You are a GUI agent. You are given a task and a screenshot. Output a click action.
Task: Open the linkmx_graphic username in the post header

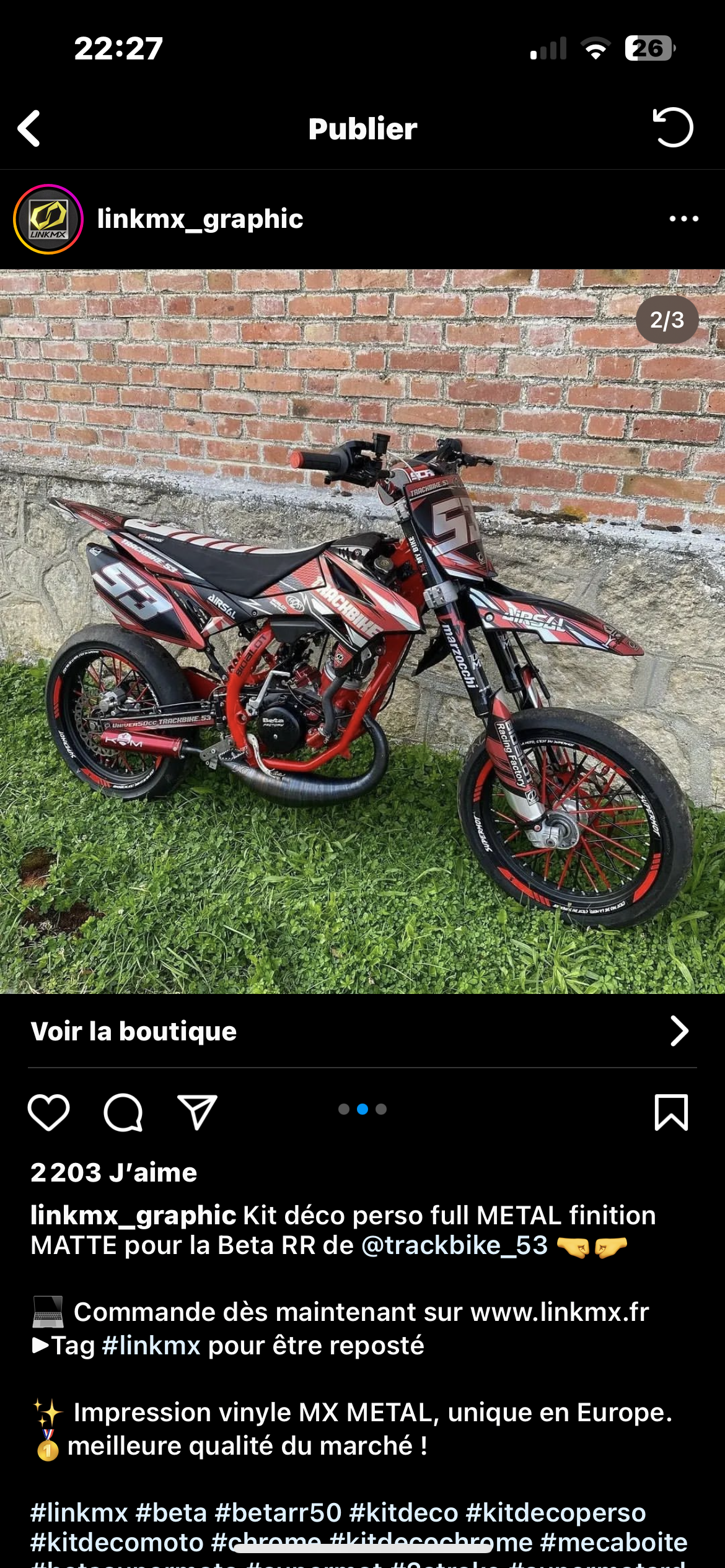coord(200,219)
